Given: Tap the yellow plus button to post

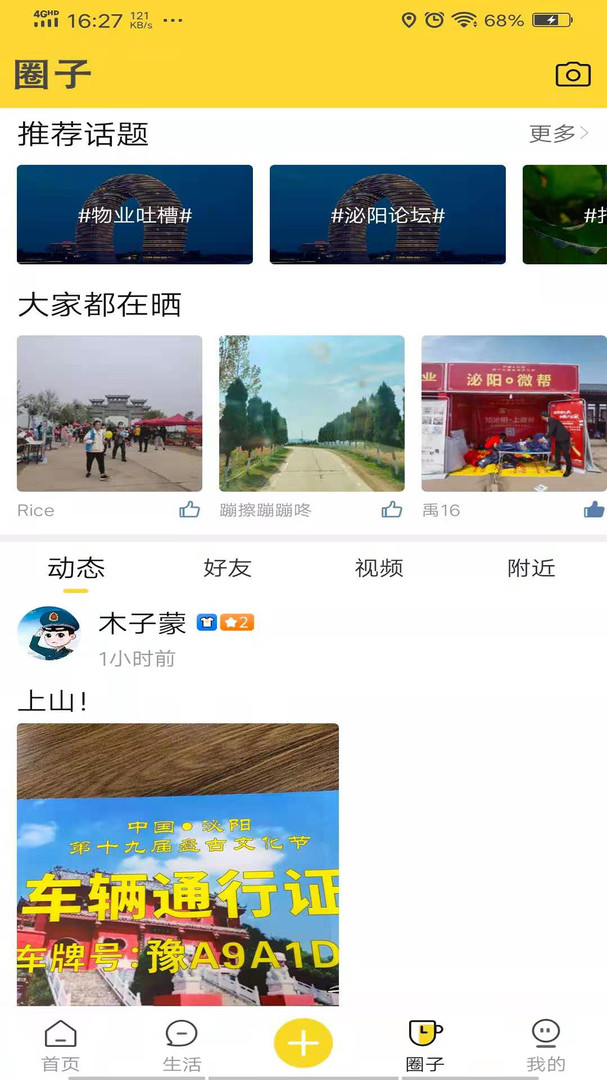Looking at the screenshot, I should pyautogui.click(x=303, y=1043).
